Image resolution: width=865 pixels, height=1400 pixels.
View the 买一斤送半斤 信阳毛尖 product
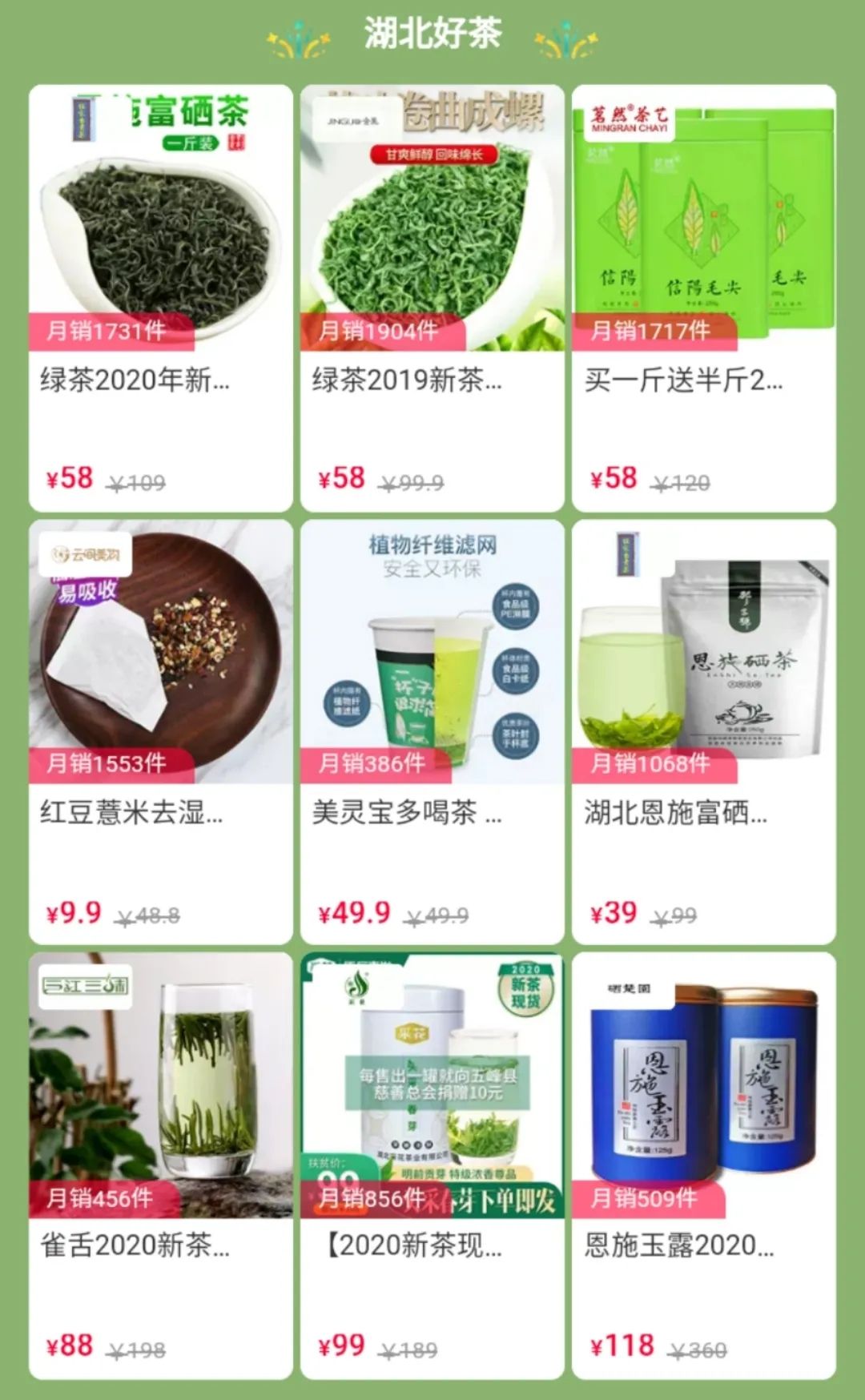pyautogui.click(x=703, y=298)
